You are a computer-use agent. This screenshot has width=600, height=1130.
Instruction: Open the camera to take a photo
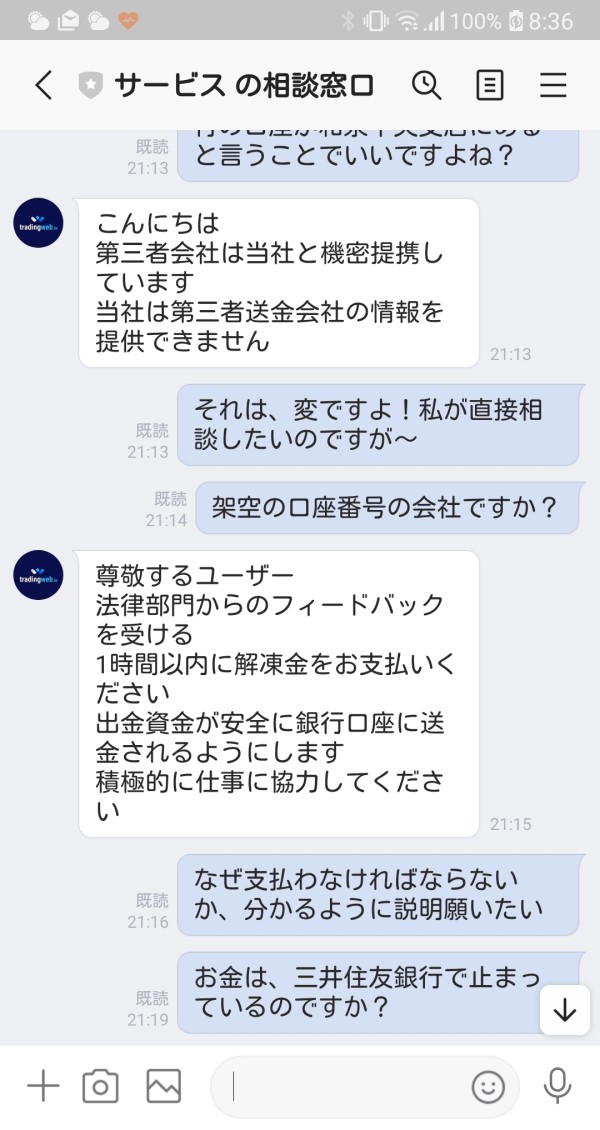pyautogui.click(x=100, y=1085)
